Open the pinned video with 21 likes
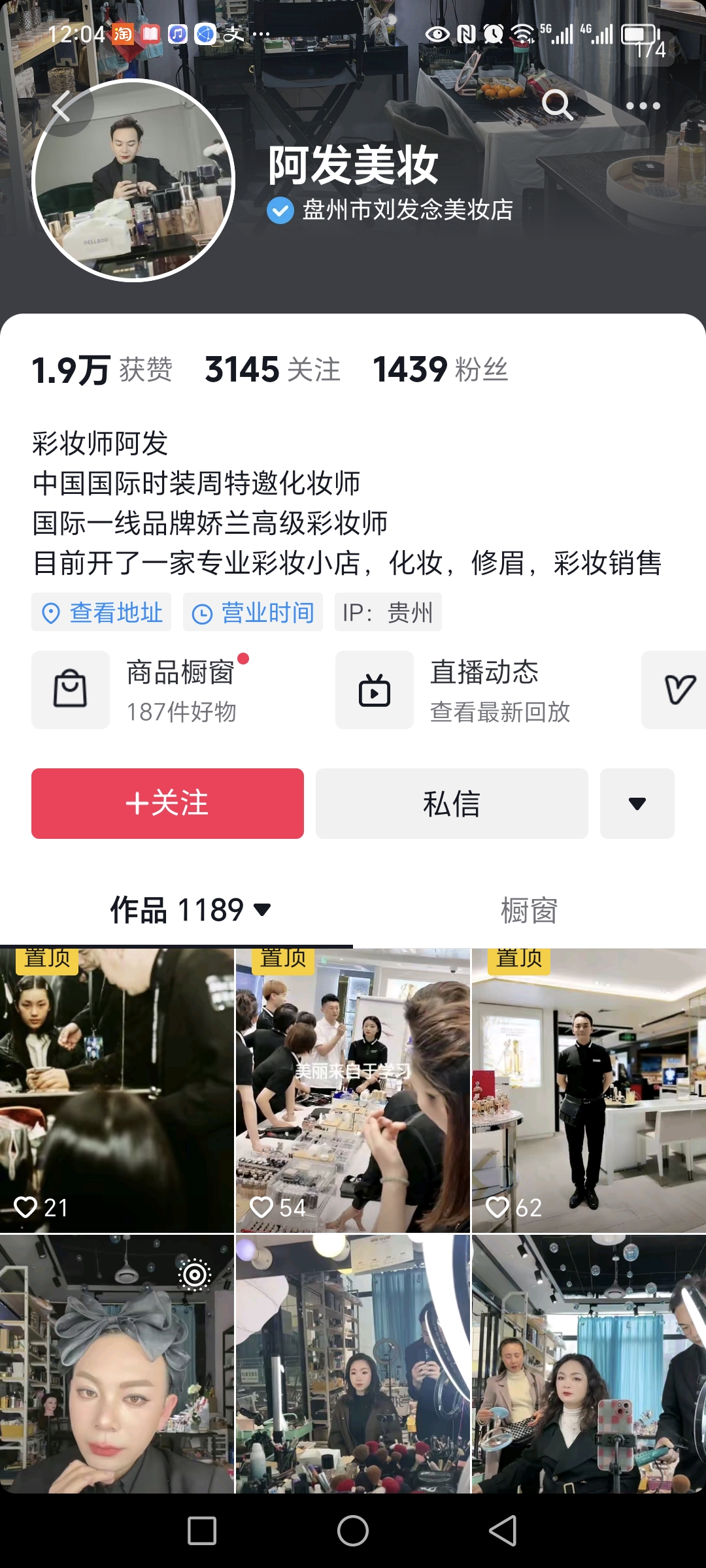 pos(116,1091)
